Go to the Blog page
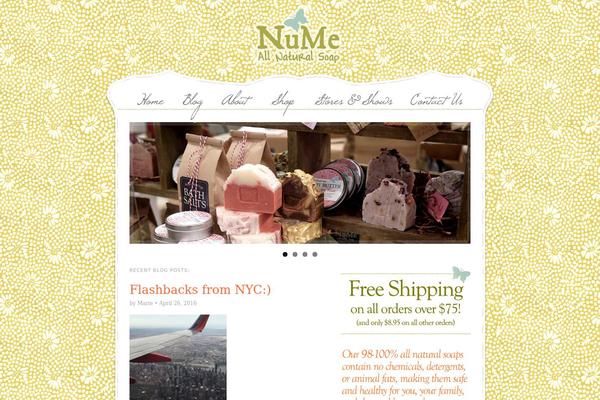The image size is (600, 400). point(193,100)
